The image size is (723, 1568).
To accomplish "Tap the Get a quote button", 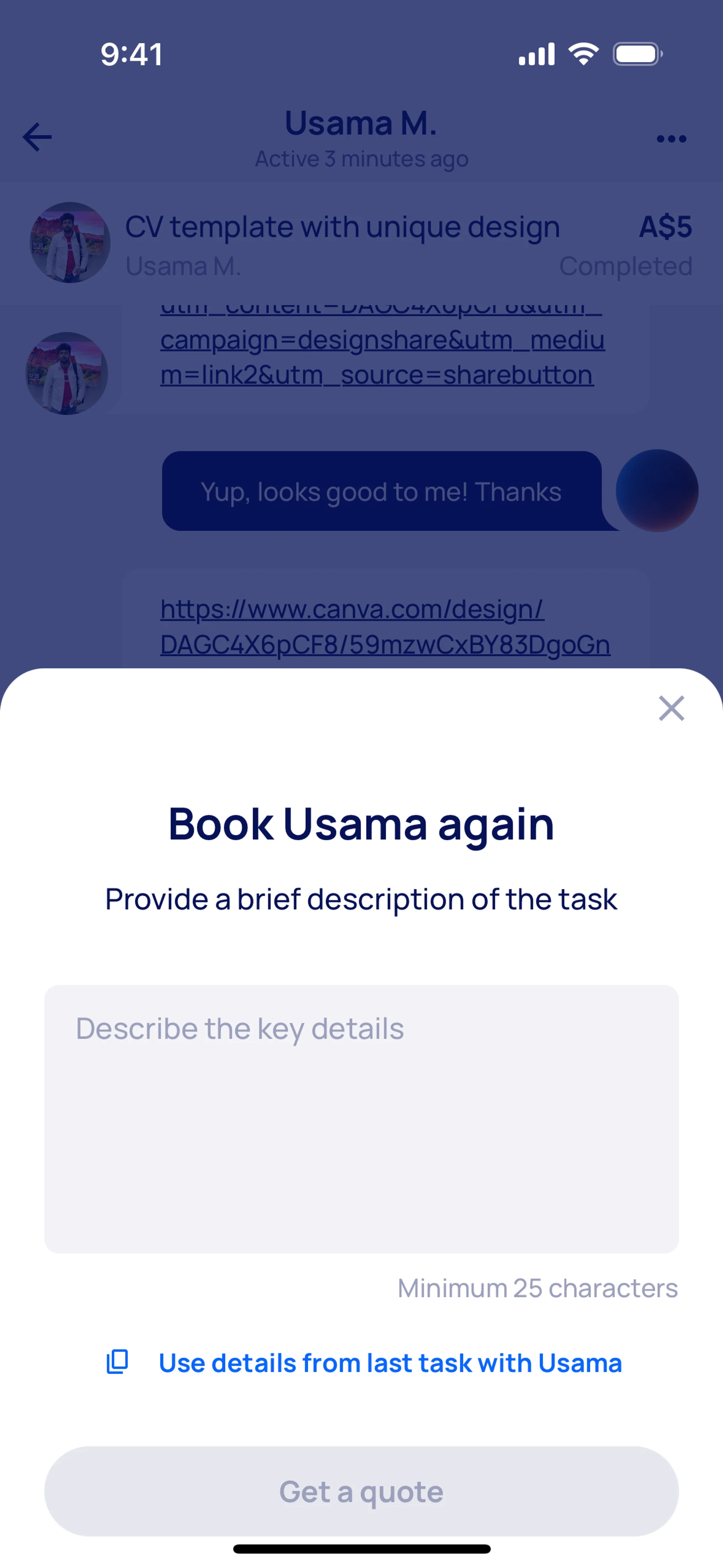I will [361, 1491].
